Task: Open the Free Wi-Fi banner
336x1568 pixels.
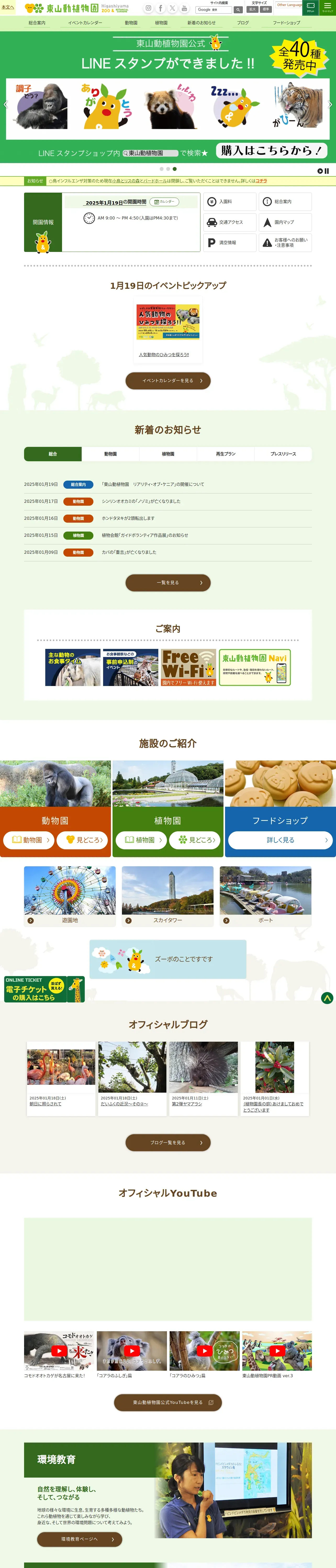Action: tap(188, 667)
